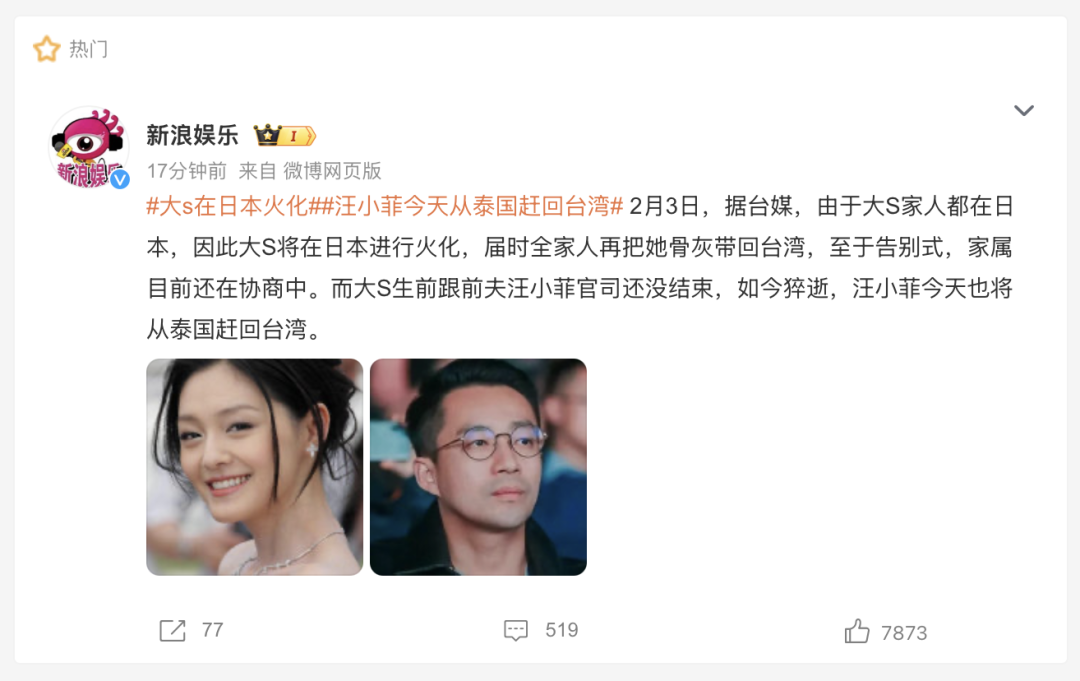This screenshot has width=1080, height=681.
Task: Open hashtag #汪小菲今天从泰国赶回台湾#
Action: pos(471,207)
